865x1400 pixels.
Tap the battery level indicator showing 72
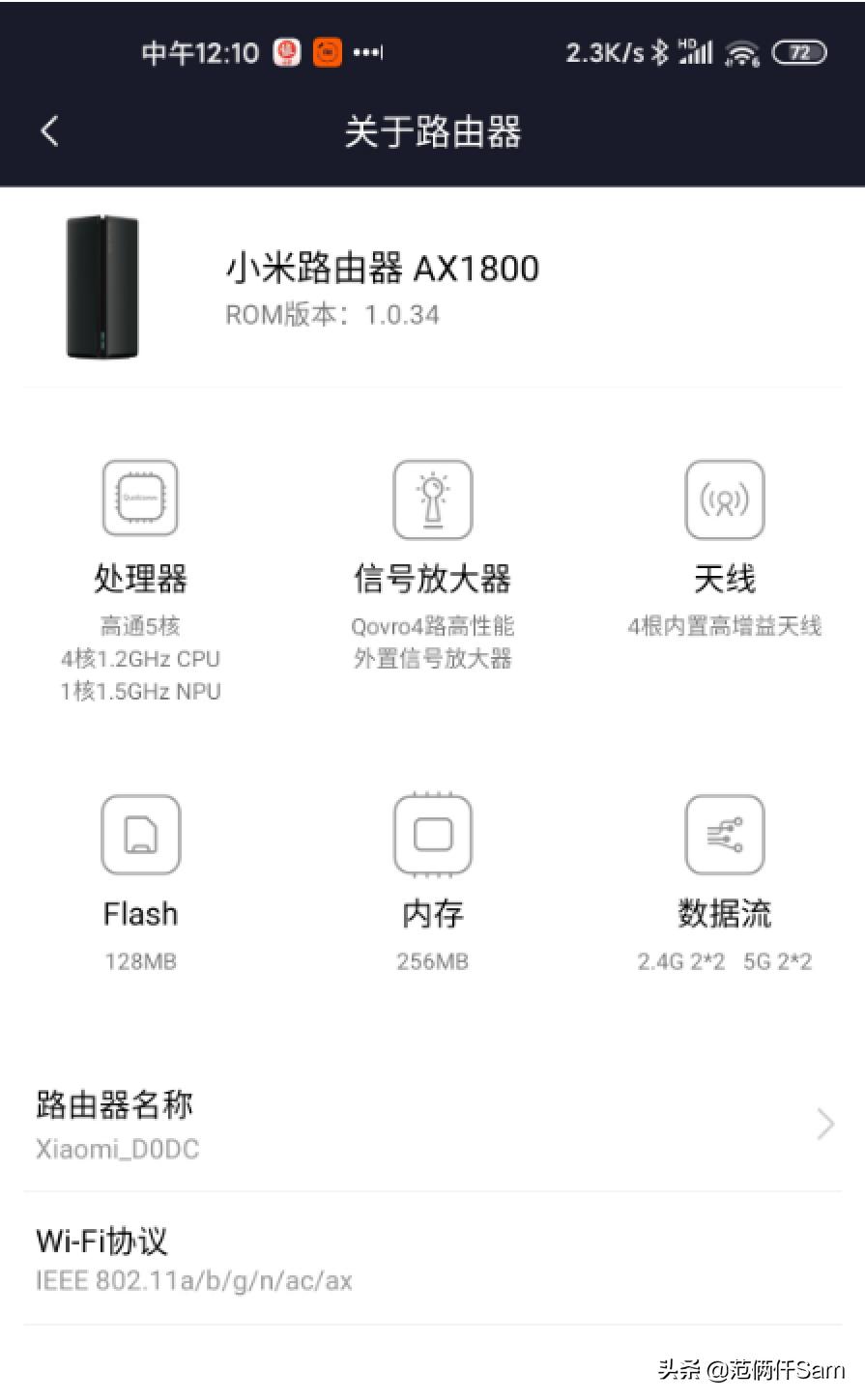(800, 55)
